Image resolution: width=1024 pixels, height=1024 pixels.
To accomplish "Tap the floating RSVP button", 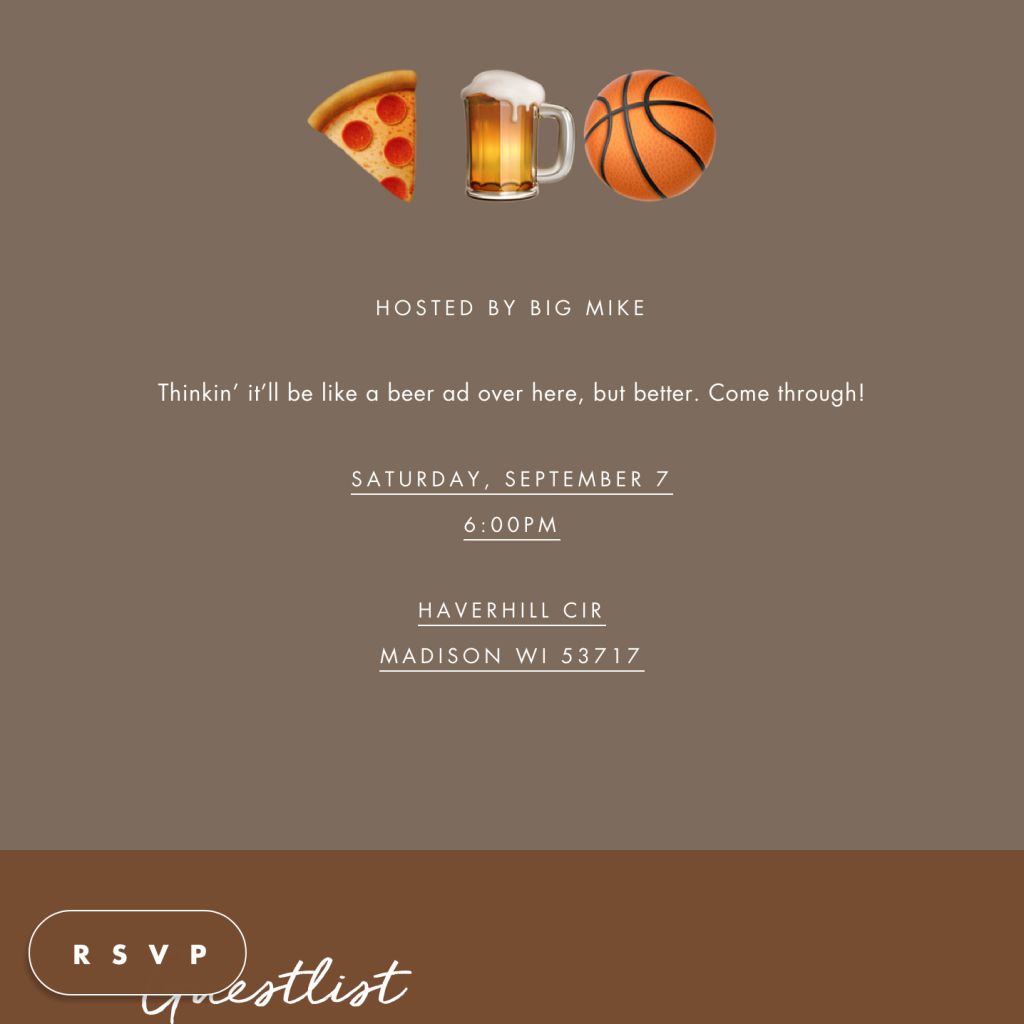I will (x=138, y=953).
